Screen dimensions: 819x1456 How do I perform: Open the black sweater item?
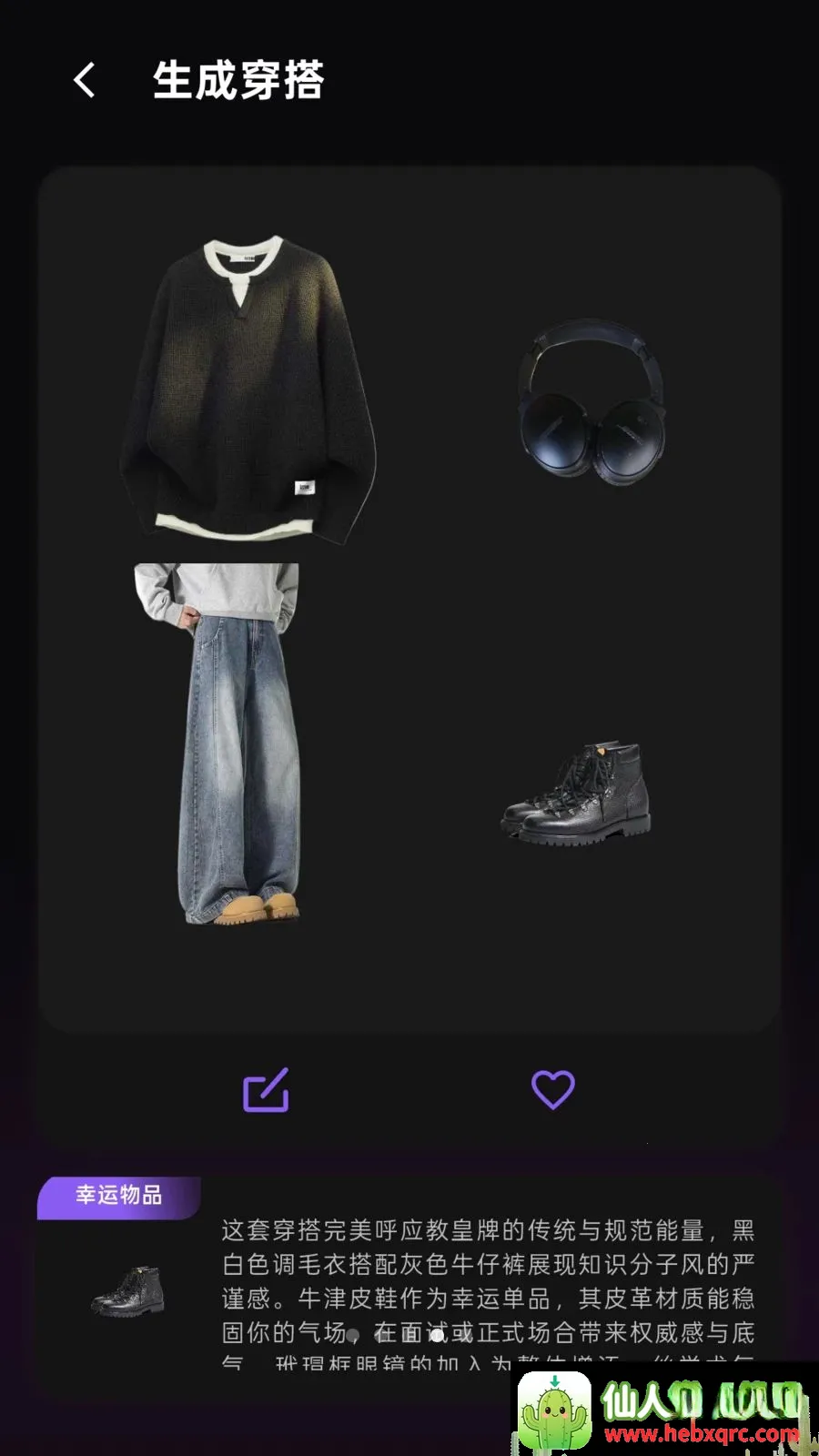pos(248,389)
